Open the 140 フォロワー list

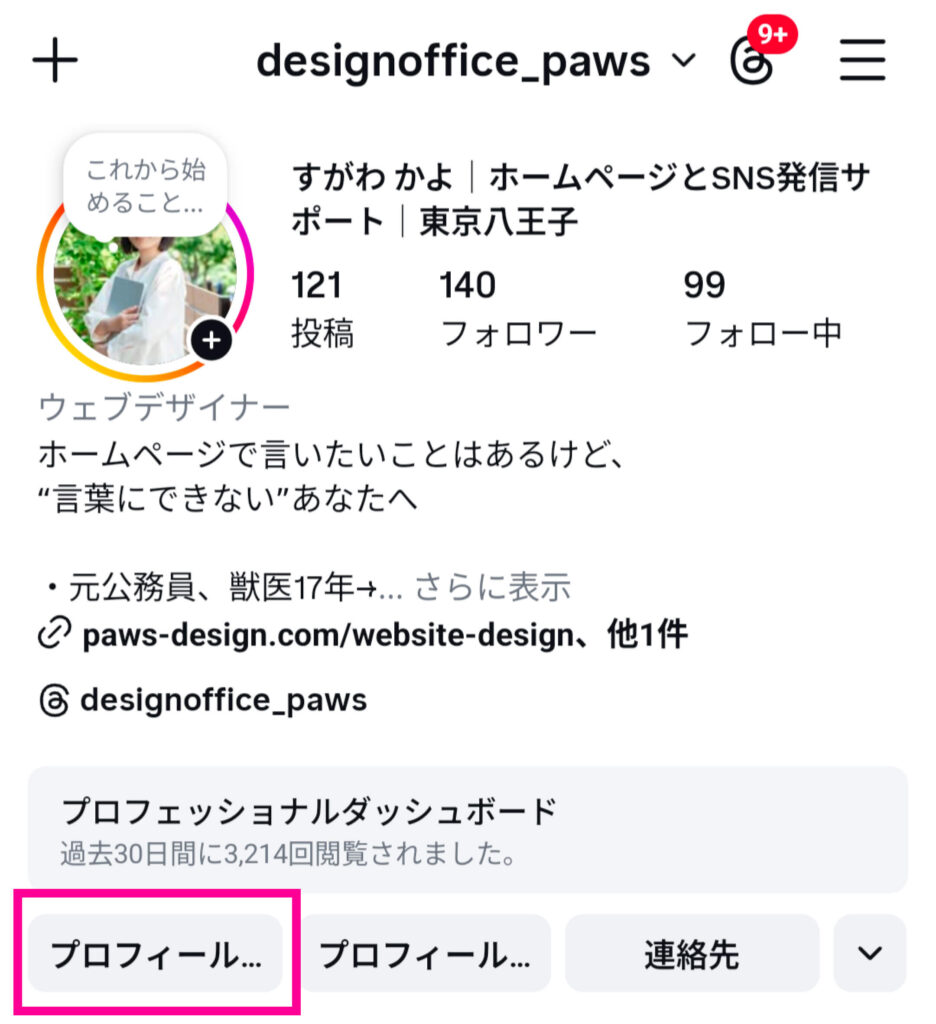click(518, 308)
